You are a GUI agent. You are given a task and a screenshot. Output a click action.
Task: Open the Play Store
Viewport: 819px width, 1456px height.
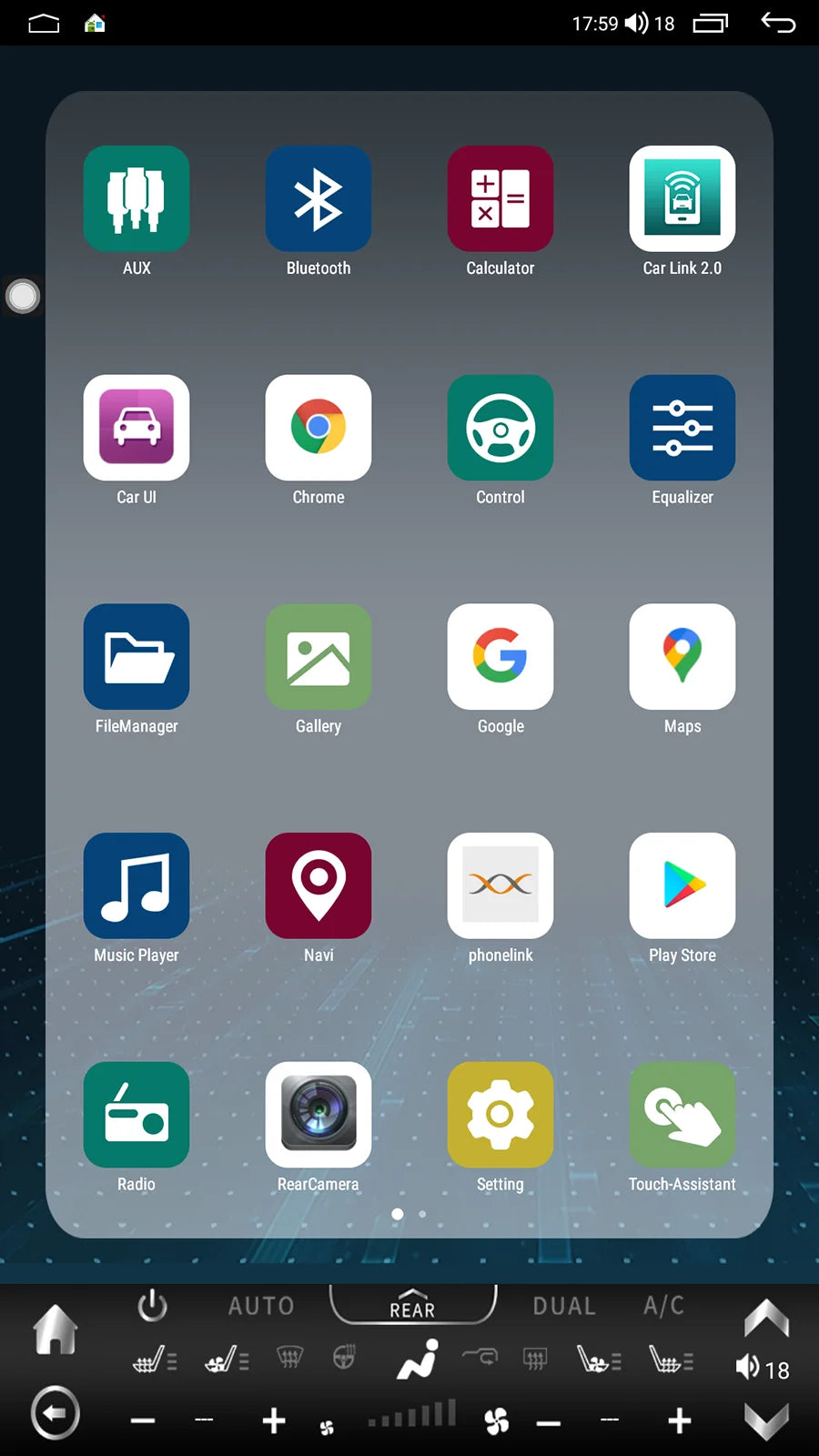pos(682,885)
